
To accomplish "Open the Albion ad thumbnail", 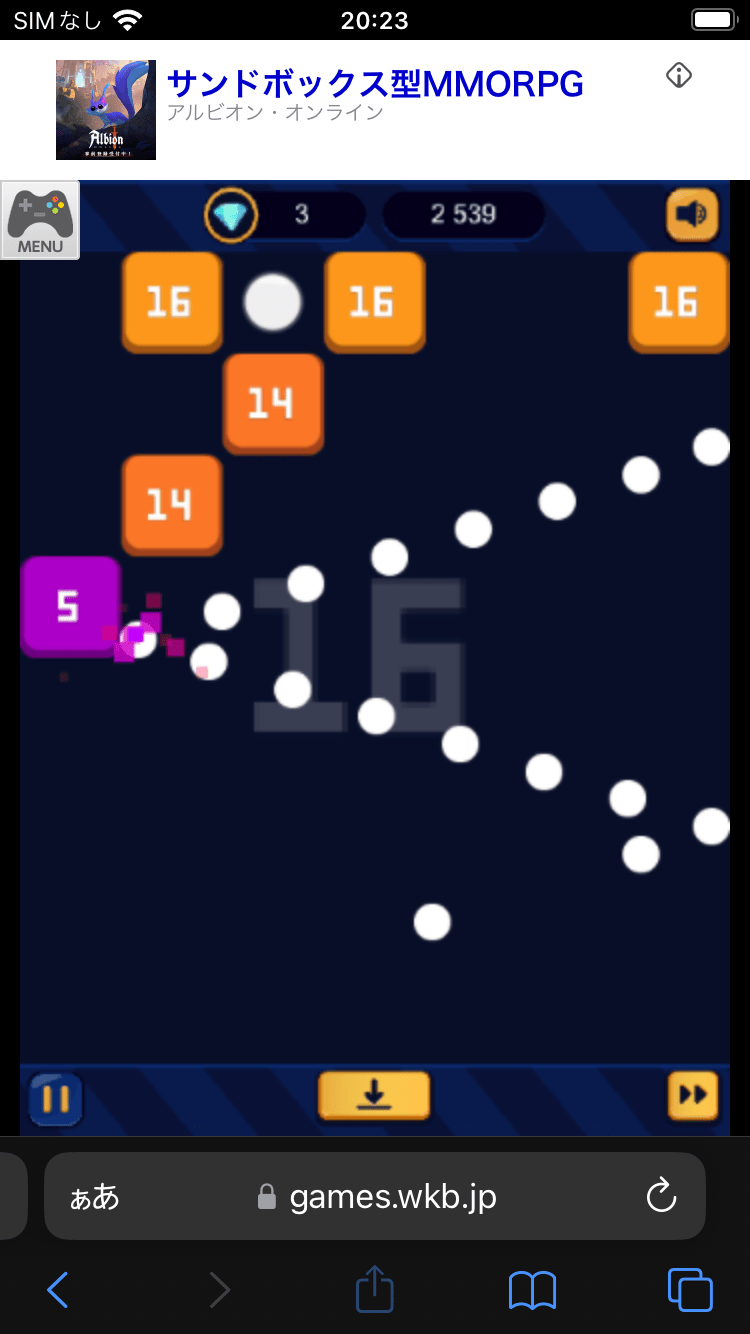I will [106, 110].
